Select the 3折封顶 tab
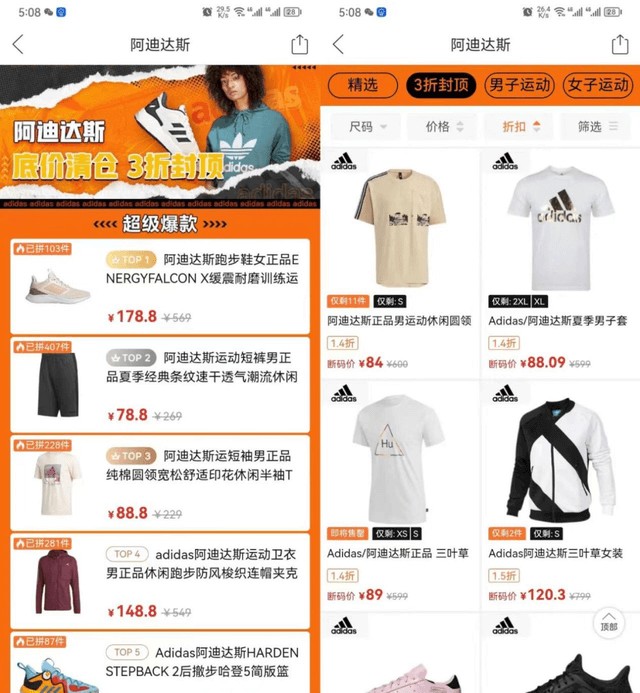 tap(441, 85)
